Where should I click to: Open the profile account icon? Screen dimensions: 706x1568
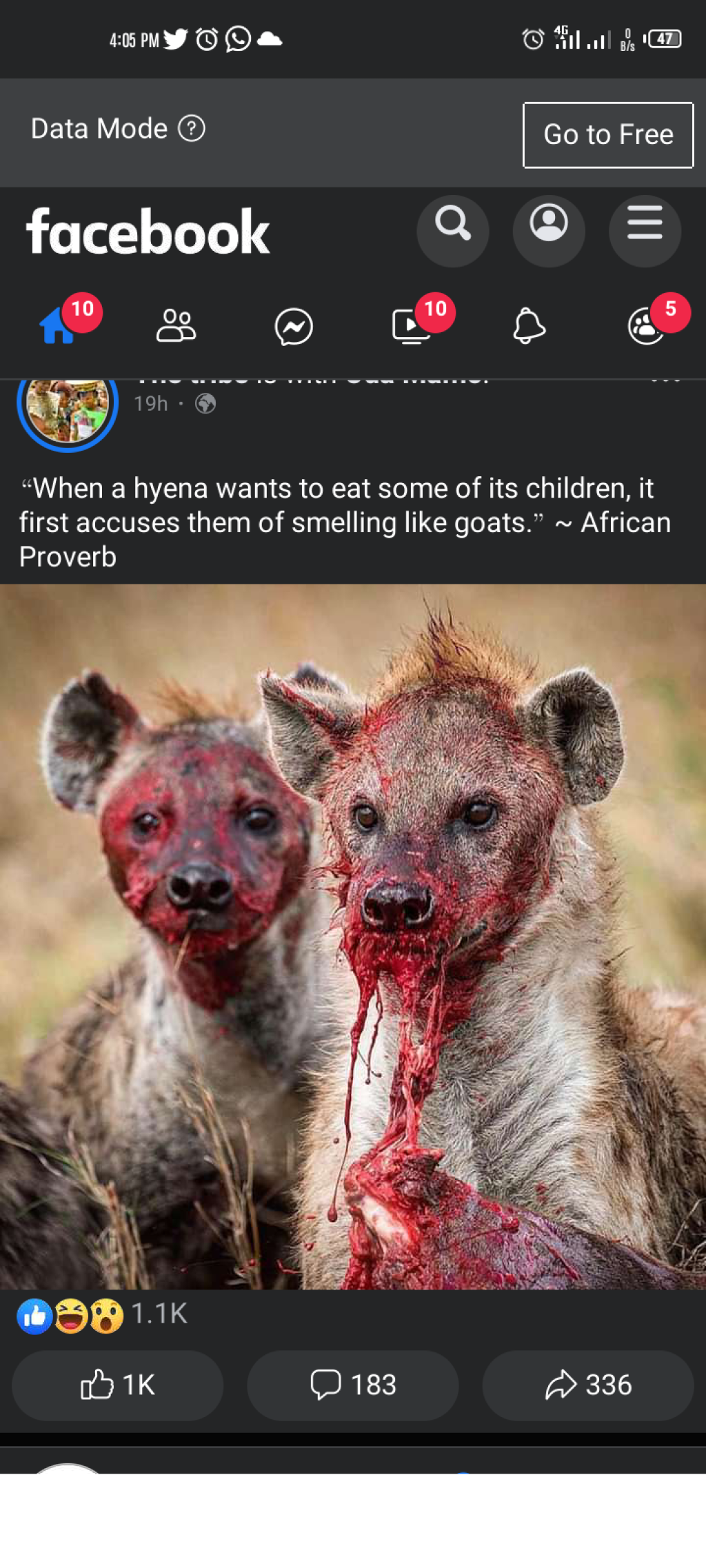pyautogui.click(x=549, y=231)
